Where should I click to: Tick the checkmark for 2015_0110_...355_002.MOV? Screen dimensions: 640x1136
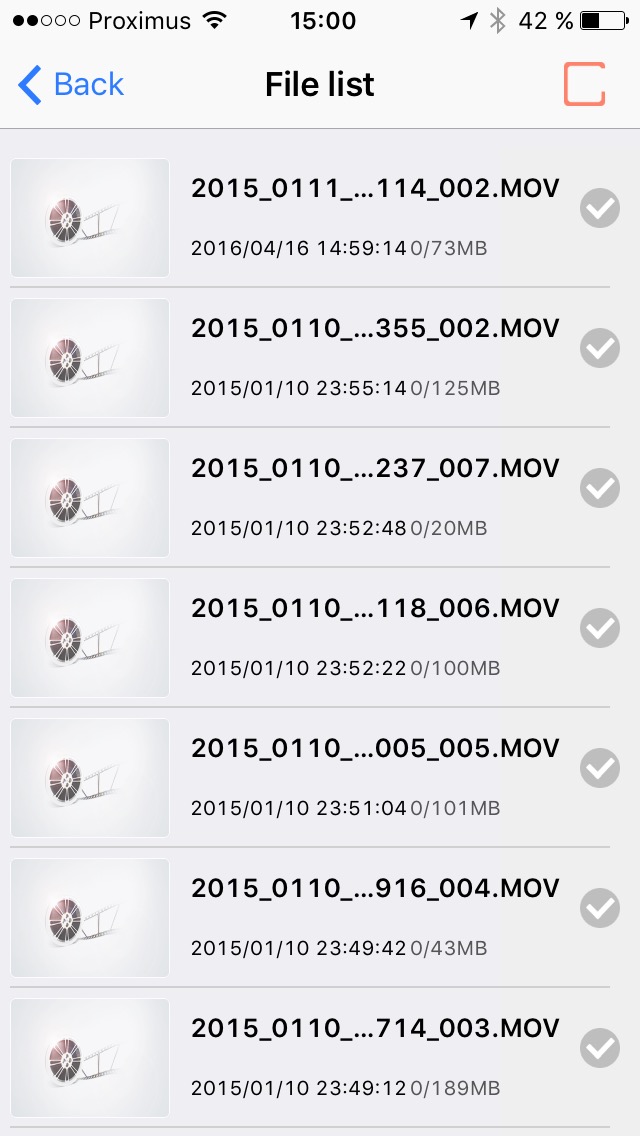click(x=600, y=348)
